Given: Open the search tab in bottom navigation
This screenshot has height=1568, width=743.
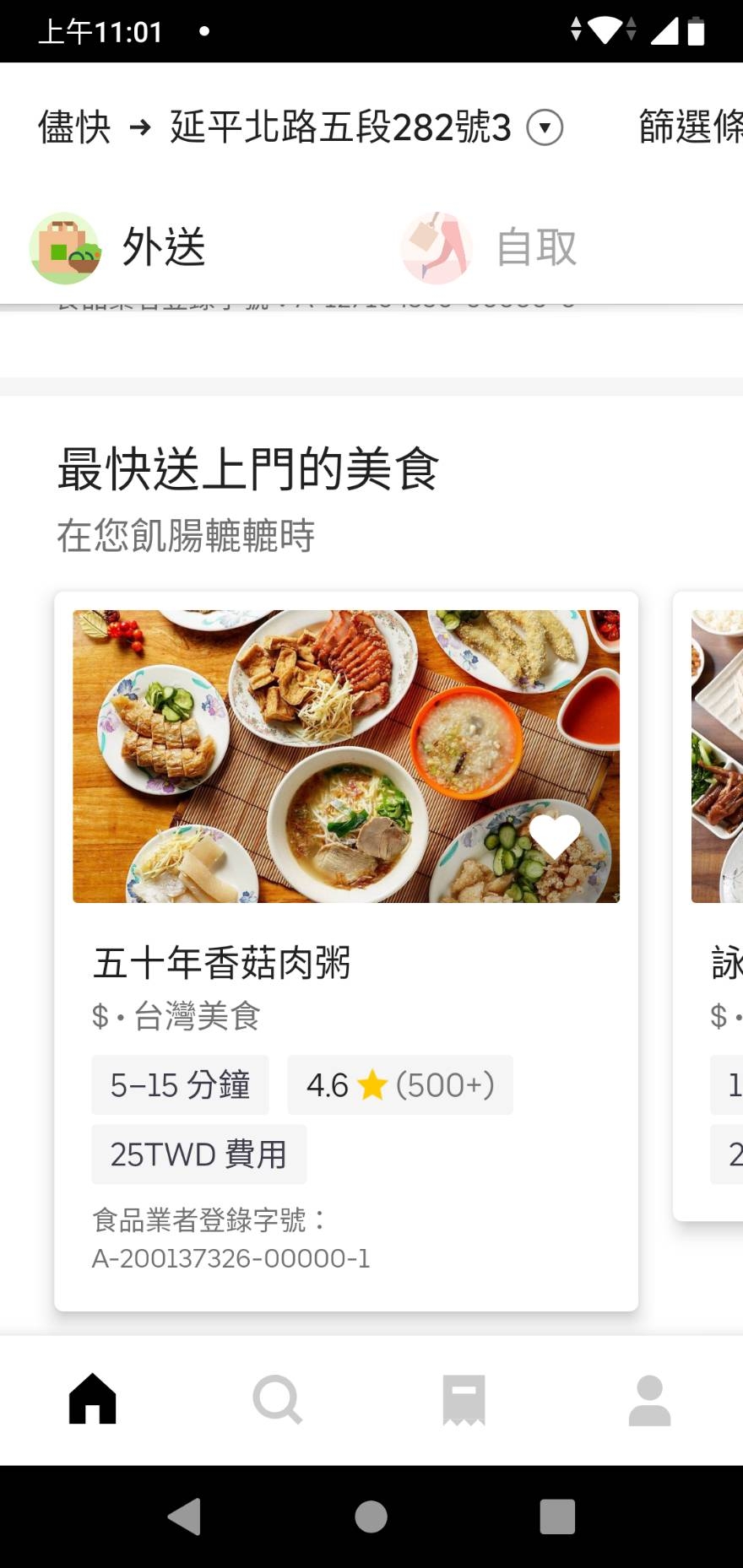Looking at the screenshot, I should click(x=278, y=1399).
